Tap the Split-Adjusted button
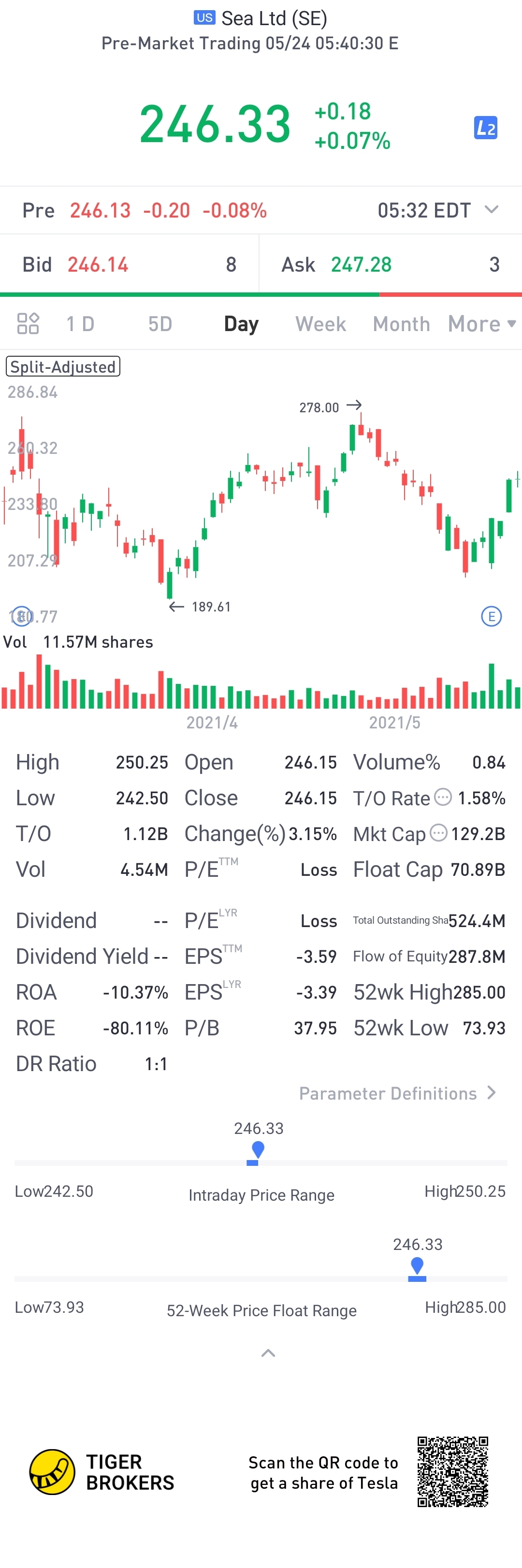The width and height of the screenshot is (522, 1568). (x=63, y=366)
